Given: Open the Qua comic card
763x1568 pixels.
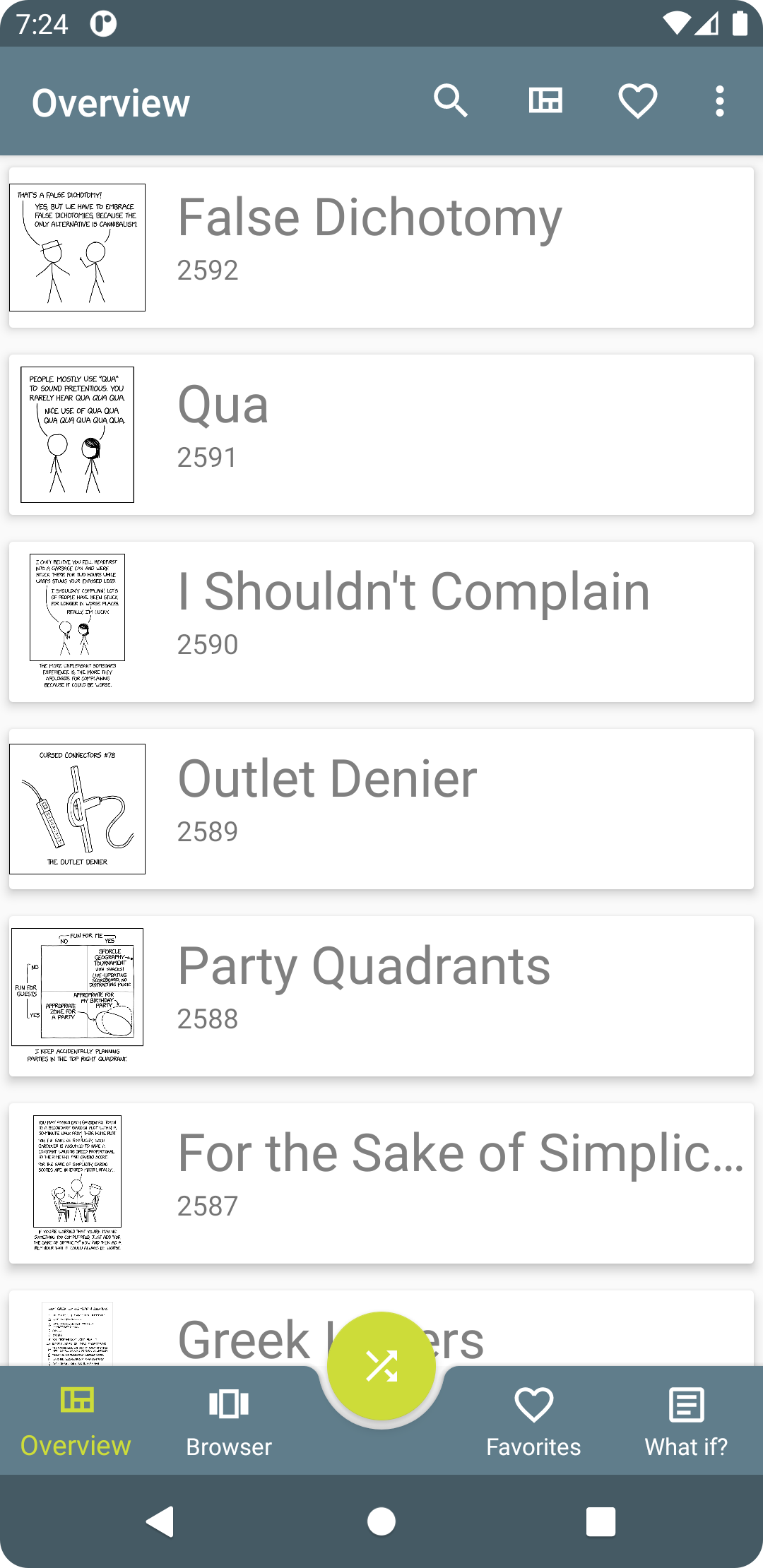Looking at the screenshot, I should pyautogui.click(x=381, y=434).
